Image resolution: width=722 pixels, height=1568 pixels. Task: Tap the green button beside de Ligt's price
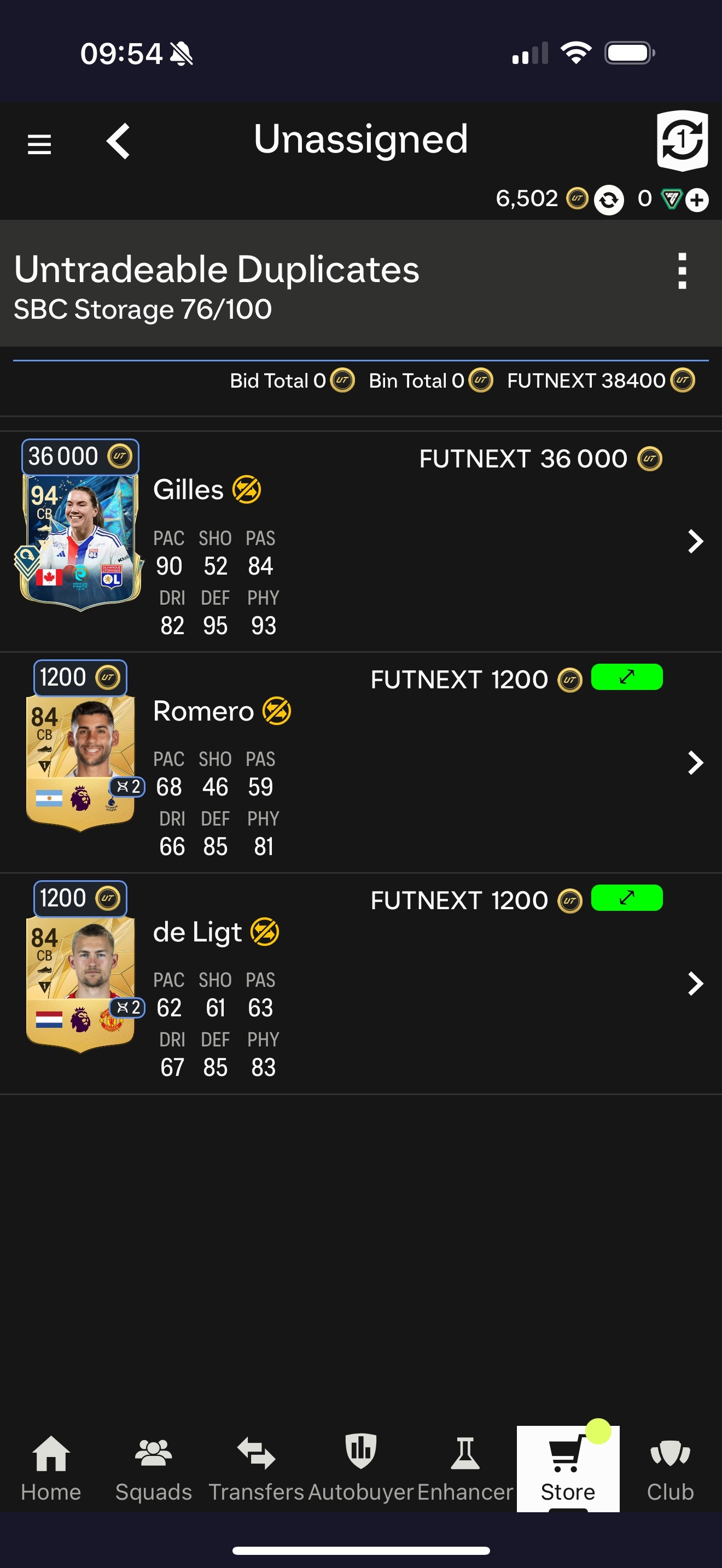[x=626, y=898]
